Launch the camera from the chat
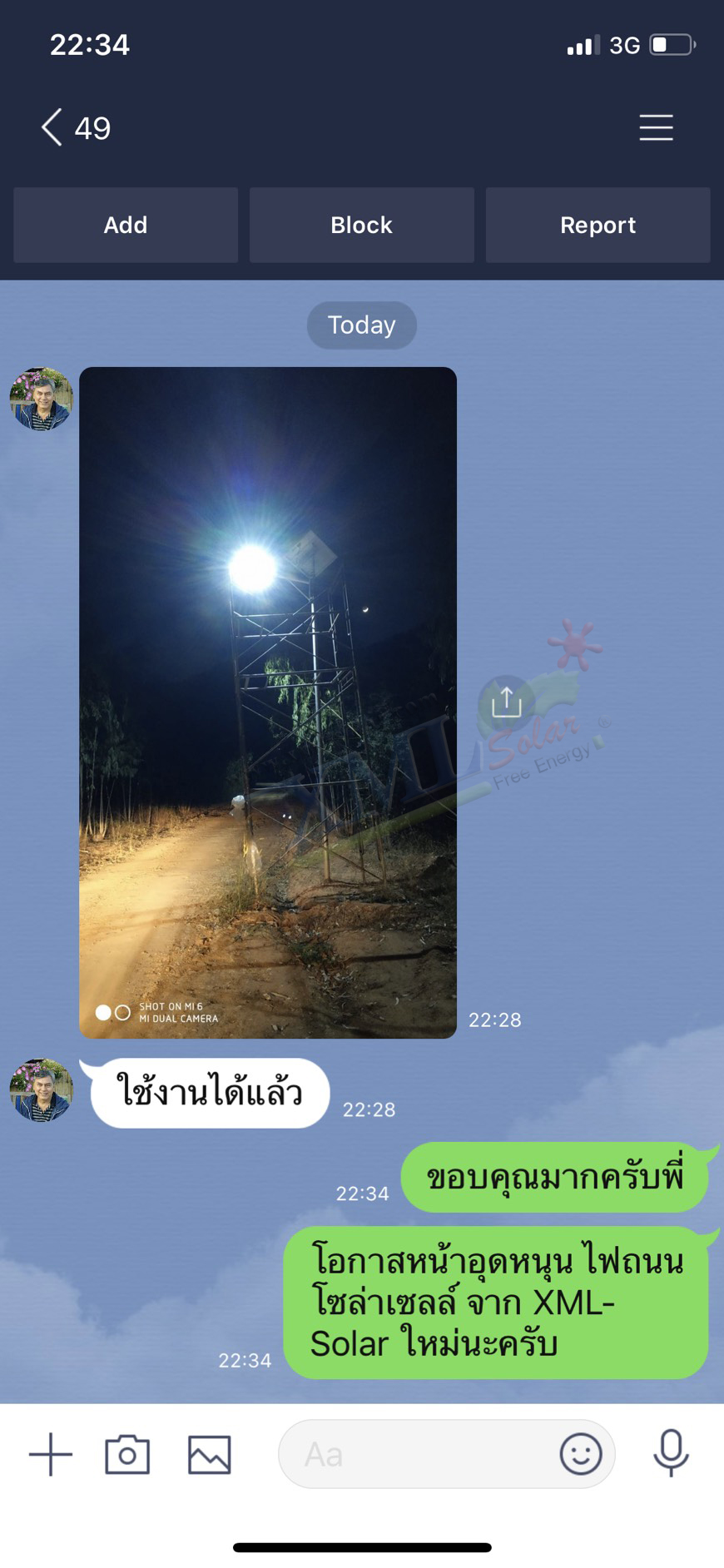The width and height of the screenshot is (724, 1568). [127, 1454]
